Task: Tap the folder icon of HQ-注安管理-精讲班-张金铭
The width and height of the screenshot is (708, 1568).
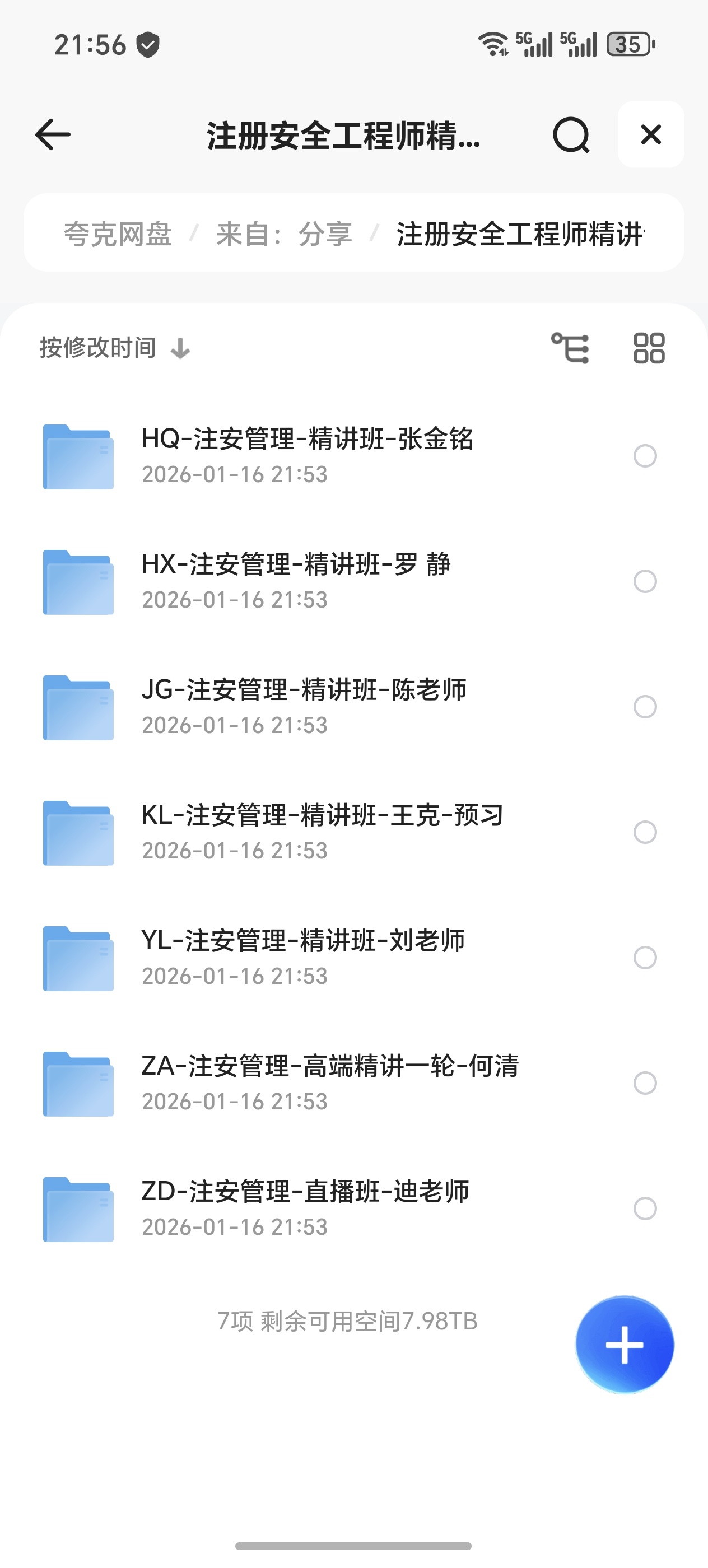Action: (x=77, y=456)
